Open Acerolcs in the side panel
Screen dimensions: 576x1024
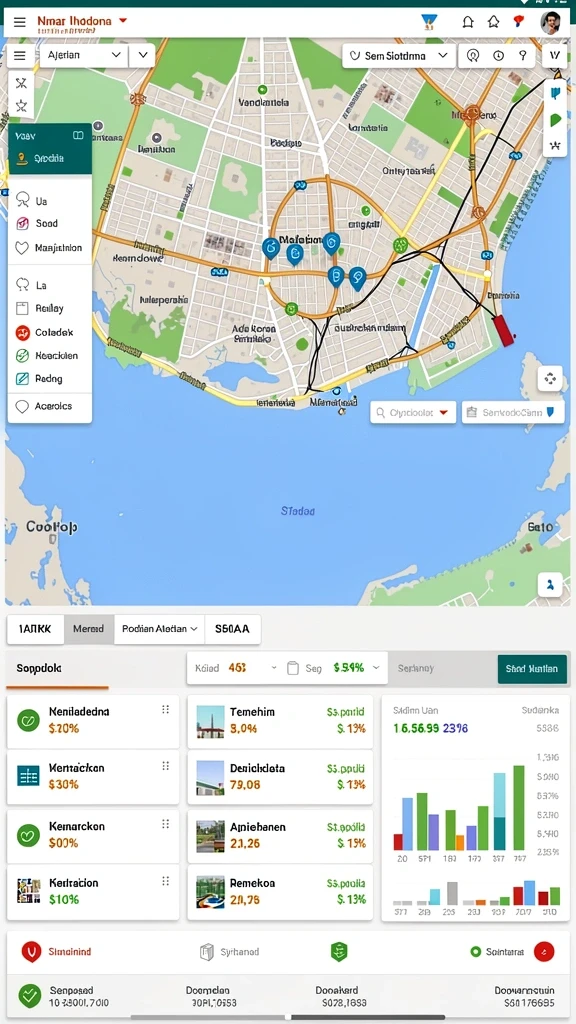point(50,406)
